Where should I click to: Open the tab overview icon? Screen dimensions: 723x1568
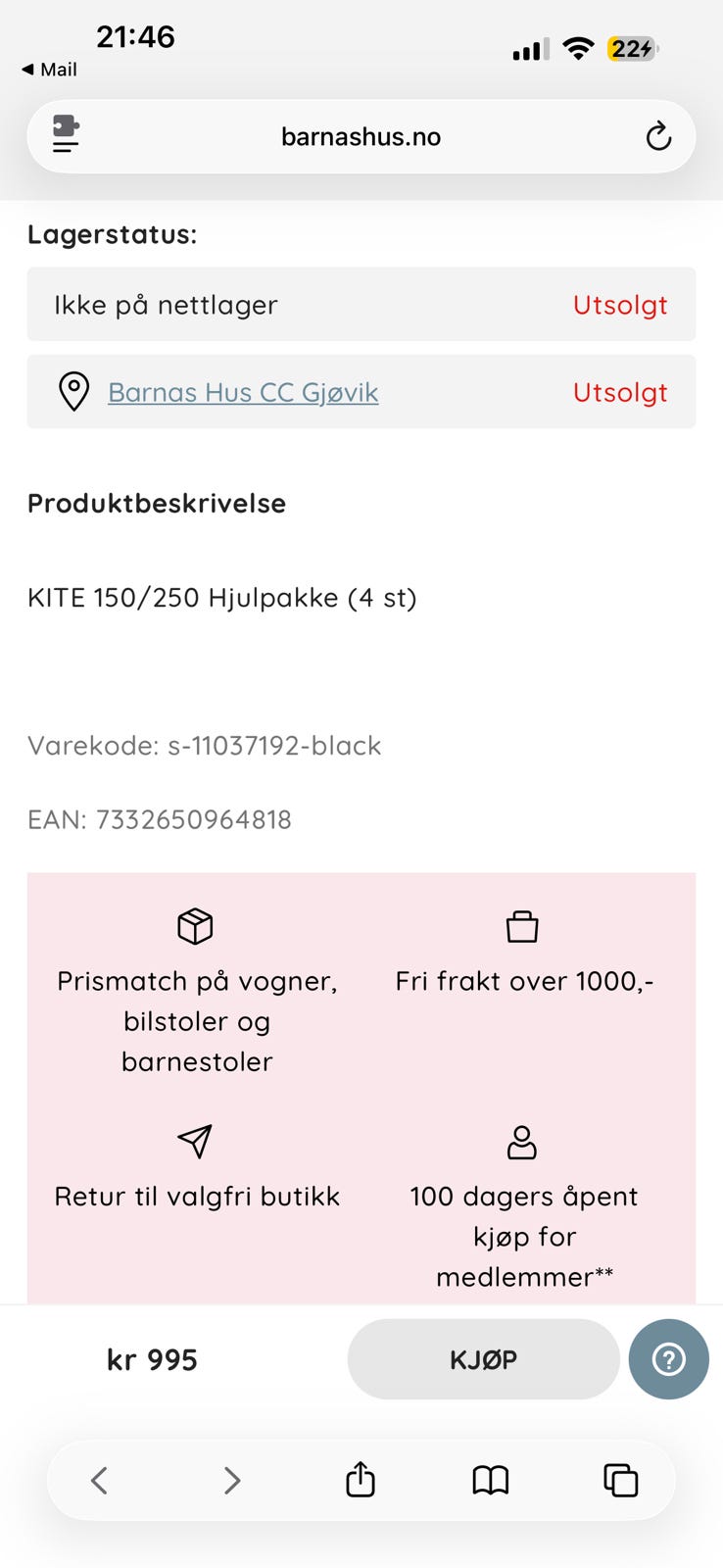pyautogui.click(x=619, y=1480)
